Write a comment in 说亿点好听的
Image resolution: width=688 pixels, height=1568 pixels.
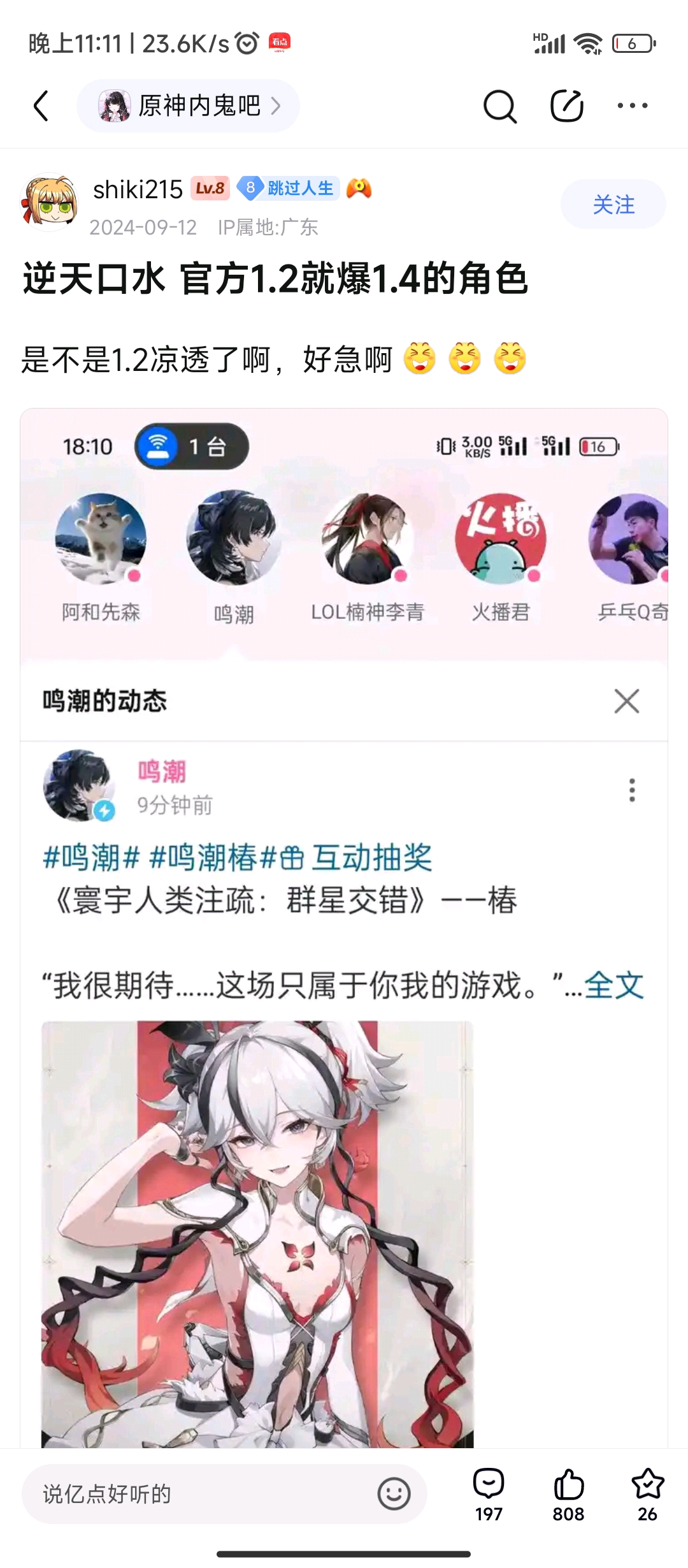197,1493
